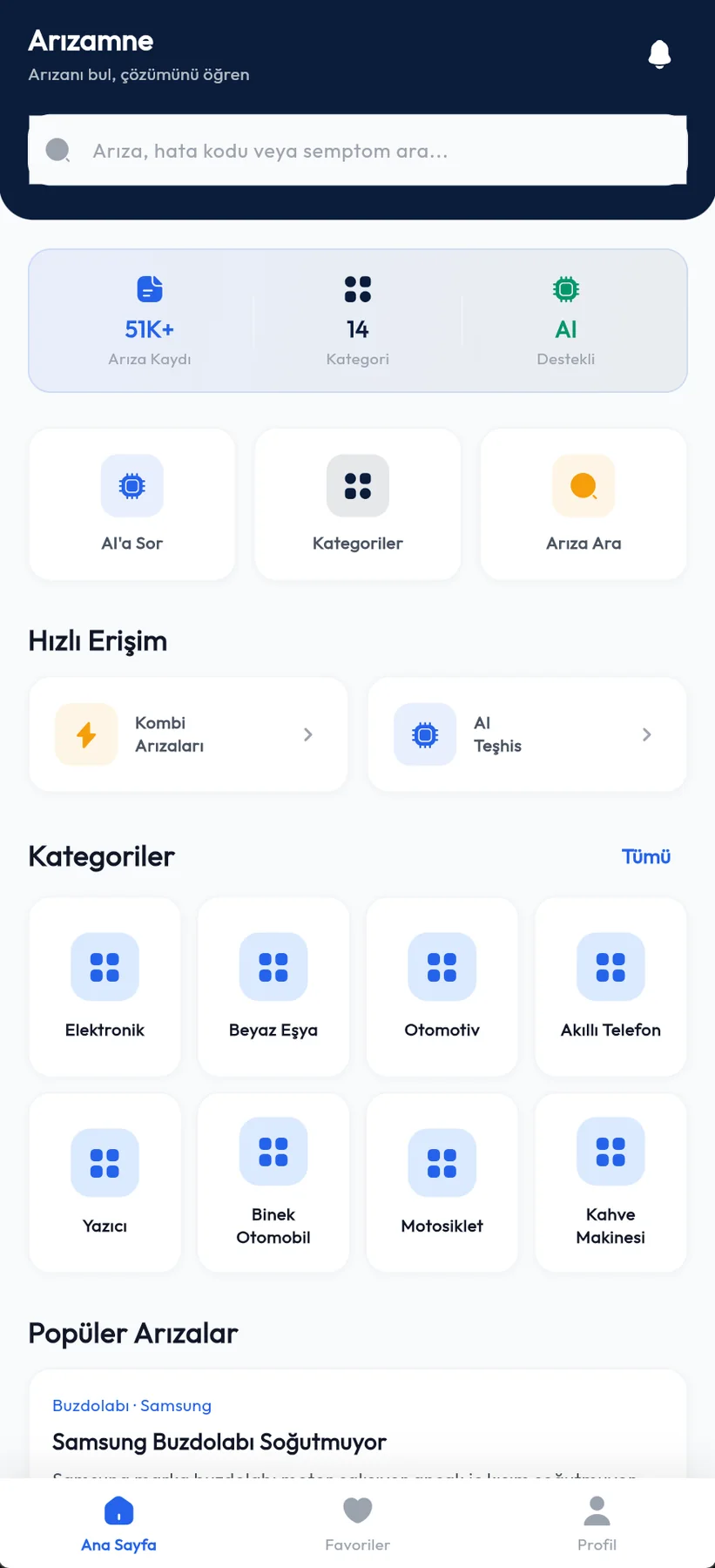The width and height of the screenshot is (715, 1568).
Task: Tap the fault search field
Action: (358, 151)
